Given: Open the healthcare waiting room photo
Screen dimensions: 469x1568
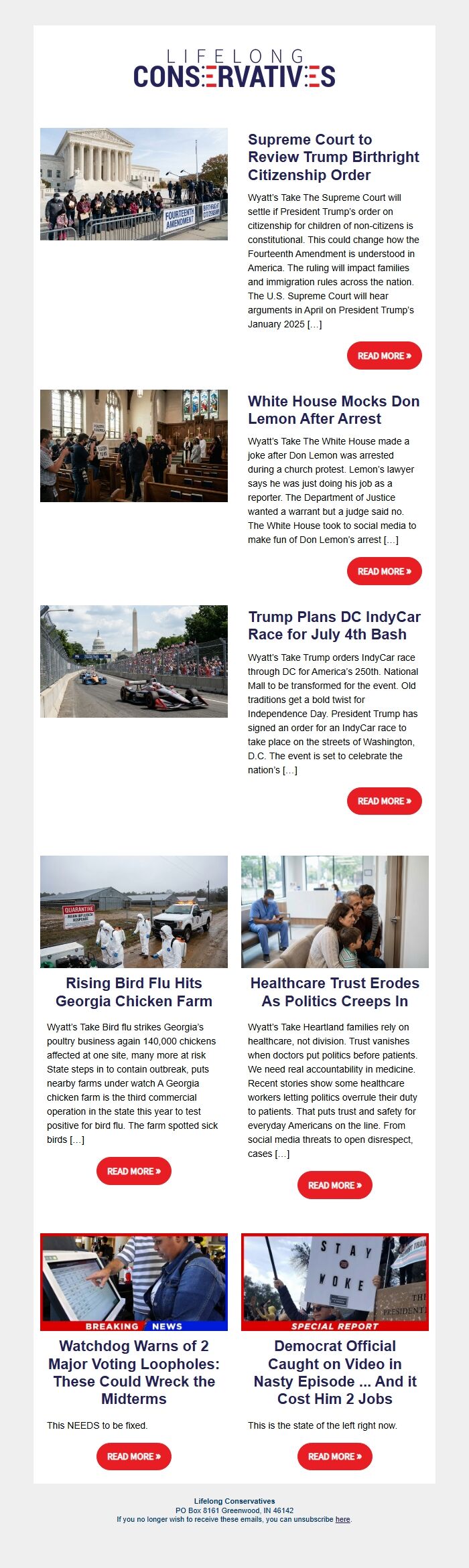Looking at the screenshot, I should (x=334, y=911).
